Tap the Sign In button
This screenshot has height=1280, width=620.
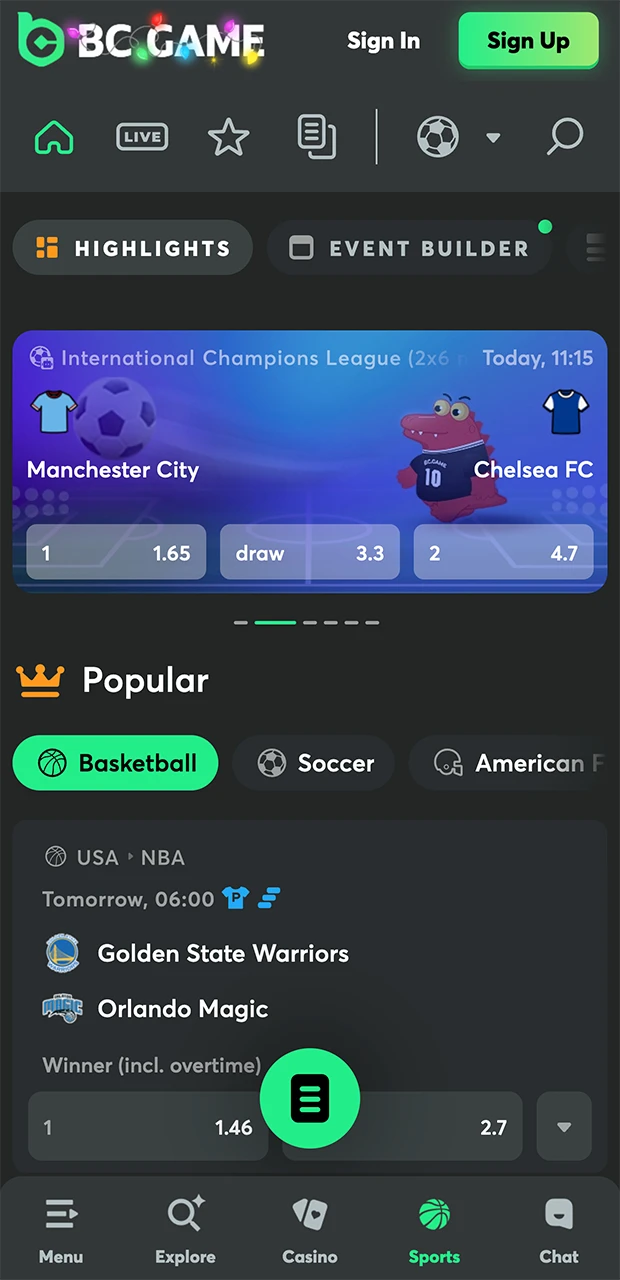coord(383,41)
